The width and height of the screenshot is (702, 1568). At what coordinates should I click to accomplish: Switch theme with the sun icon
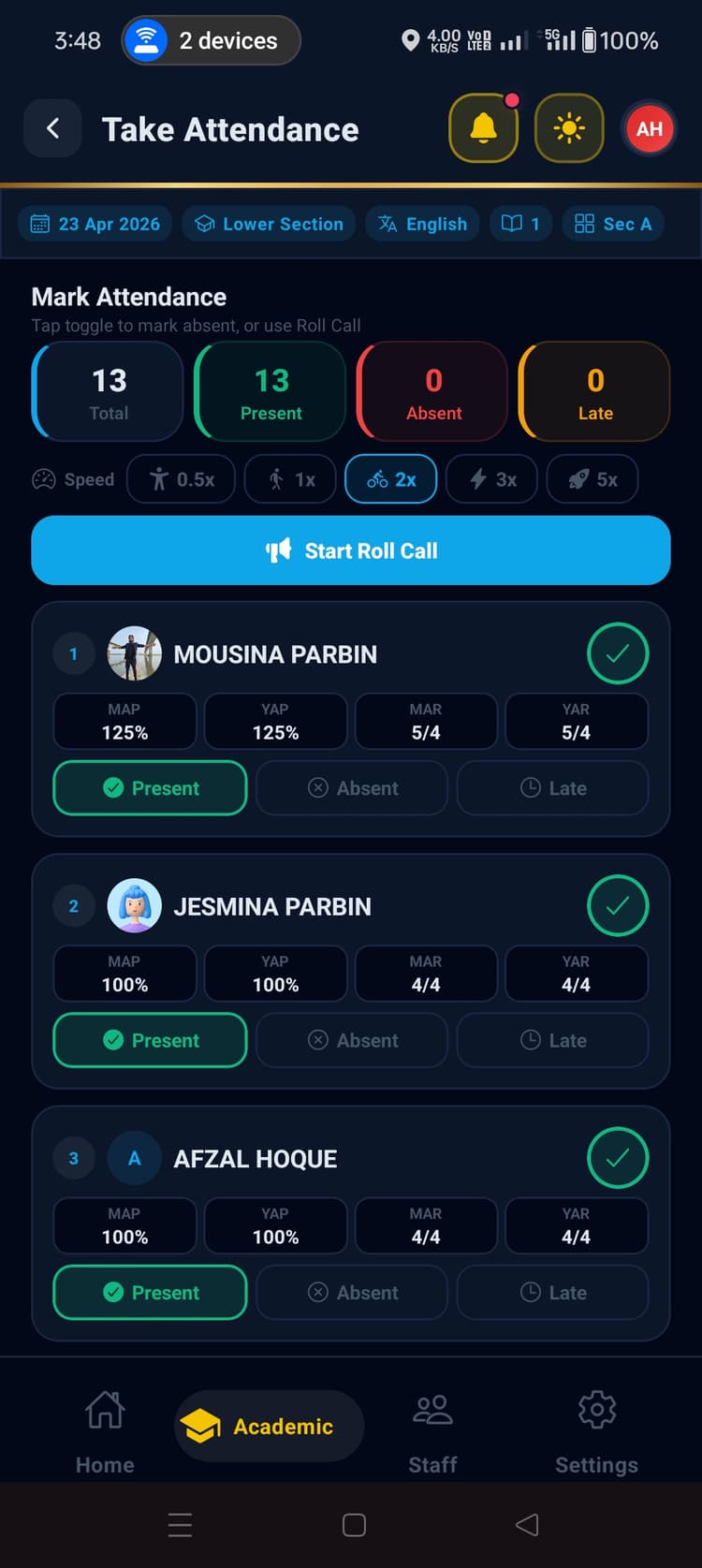(569, 129)
